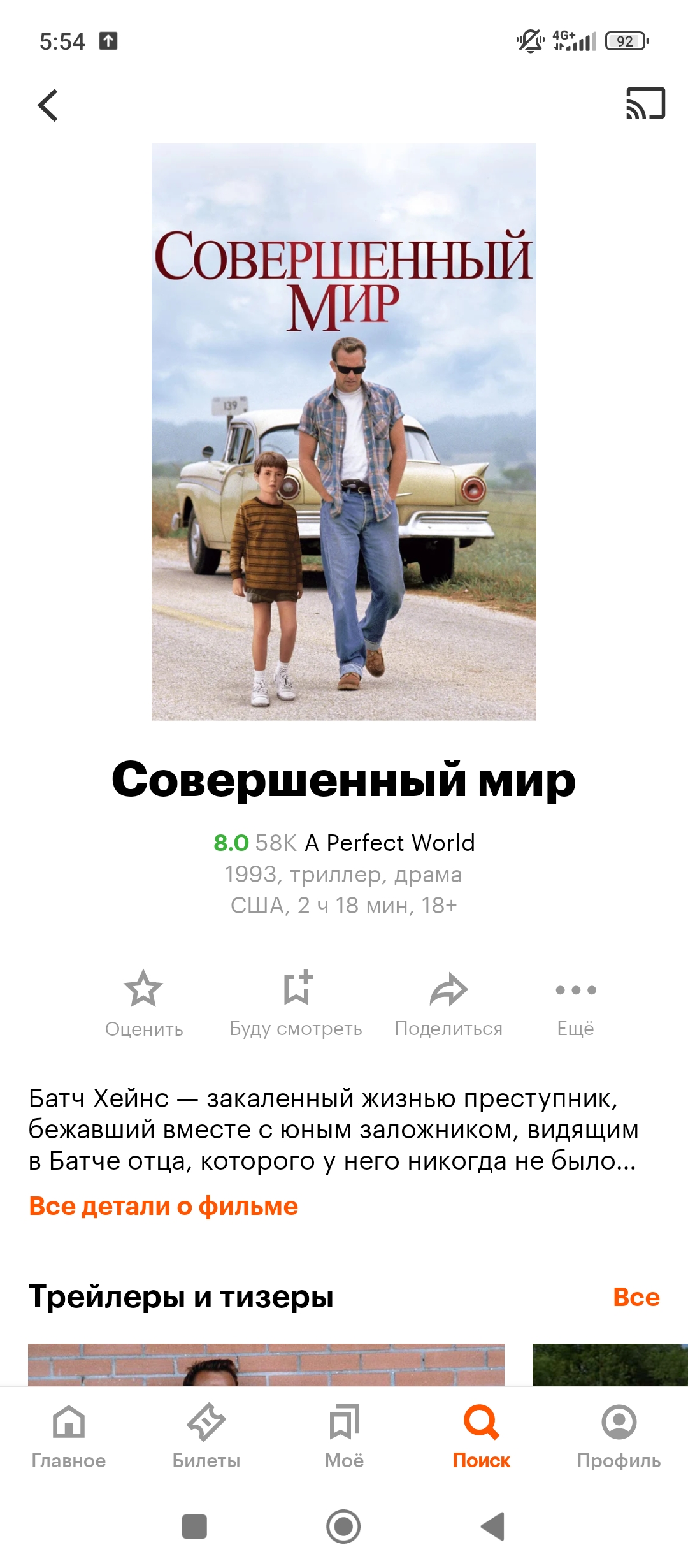Viewport: 688px width, 1568px height.
Task: Open the cast to device icon
Action: coord(645,104)
